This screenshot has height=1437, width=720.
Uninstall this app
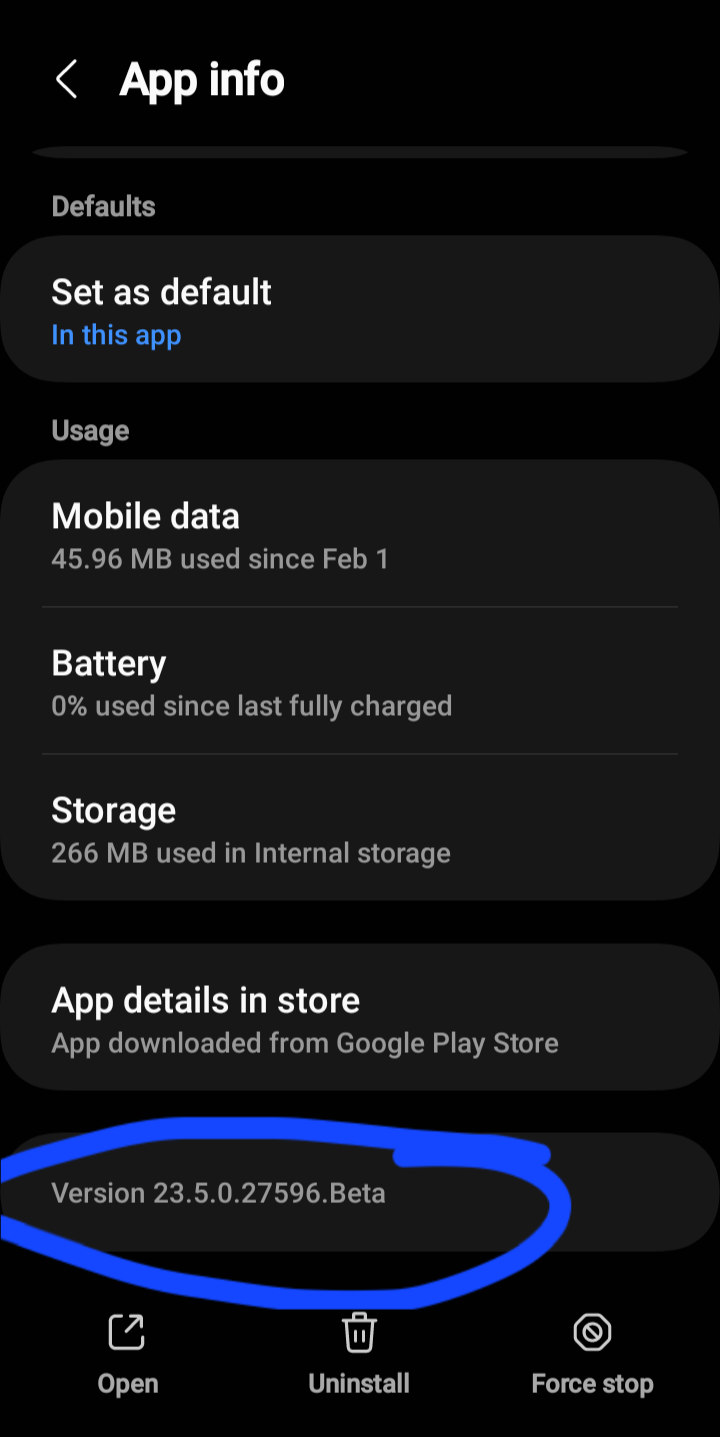tap(359, 1355)
